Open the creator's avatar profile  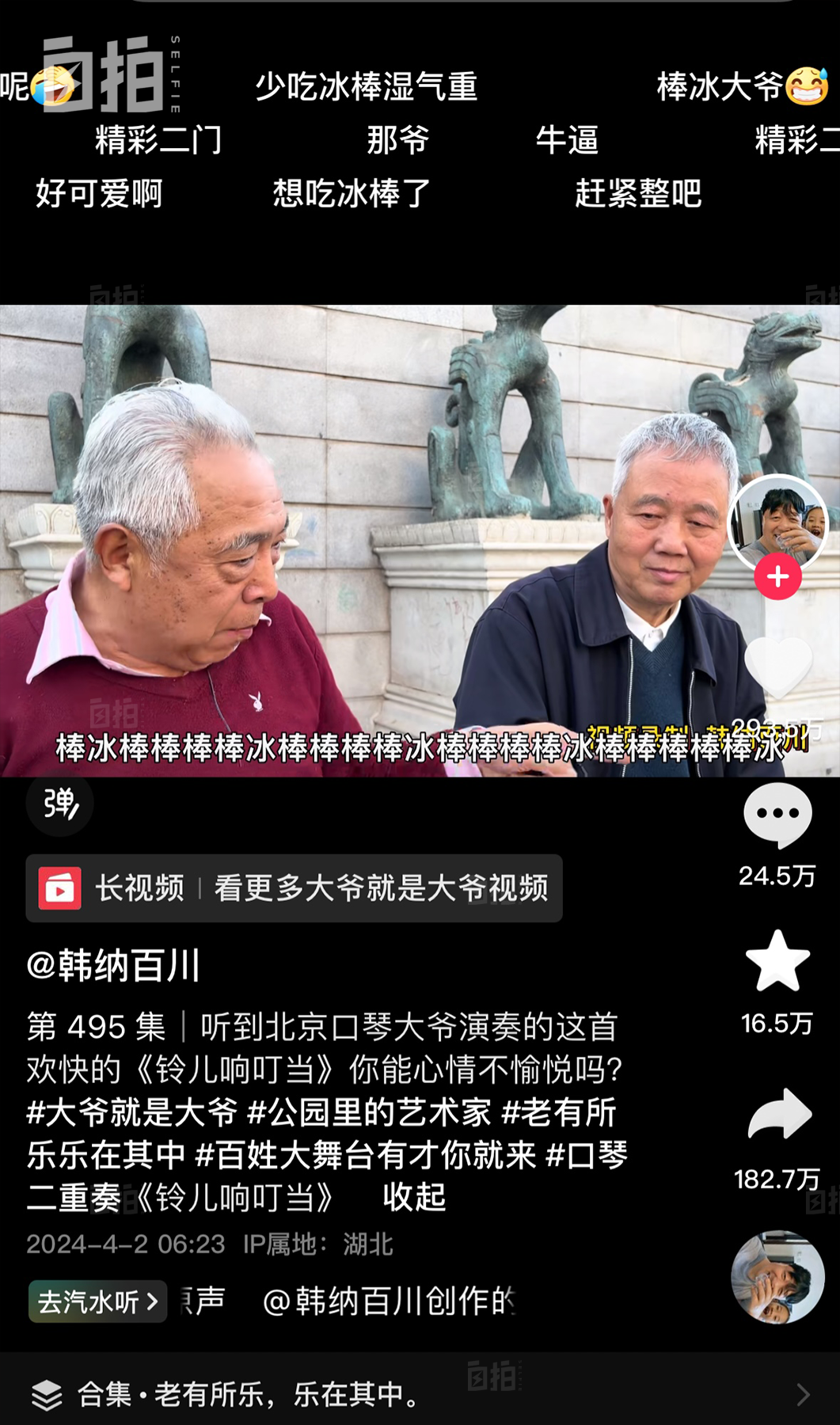(777, 522)
